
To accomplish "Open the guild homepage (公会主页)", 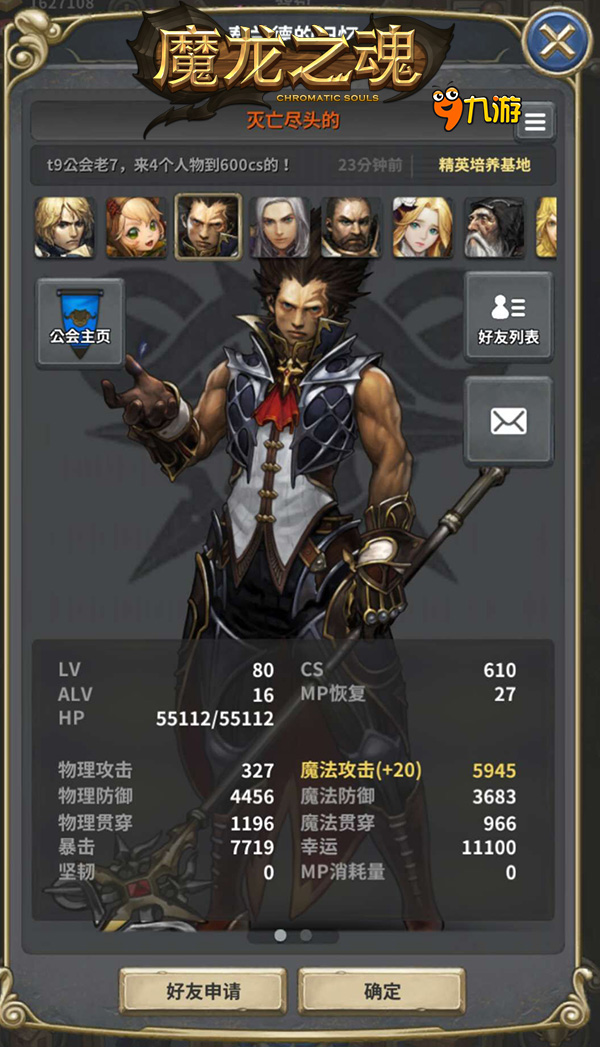I will tap(80, 323).
